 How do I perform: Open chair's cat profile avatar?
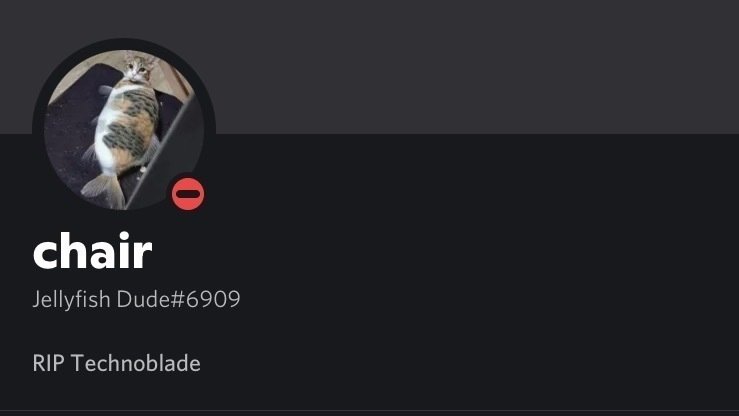click(122, 127)
